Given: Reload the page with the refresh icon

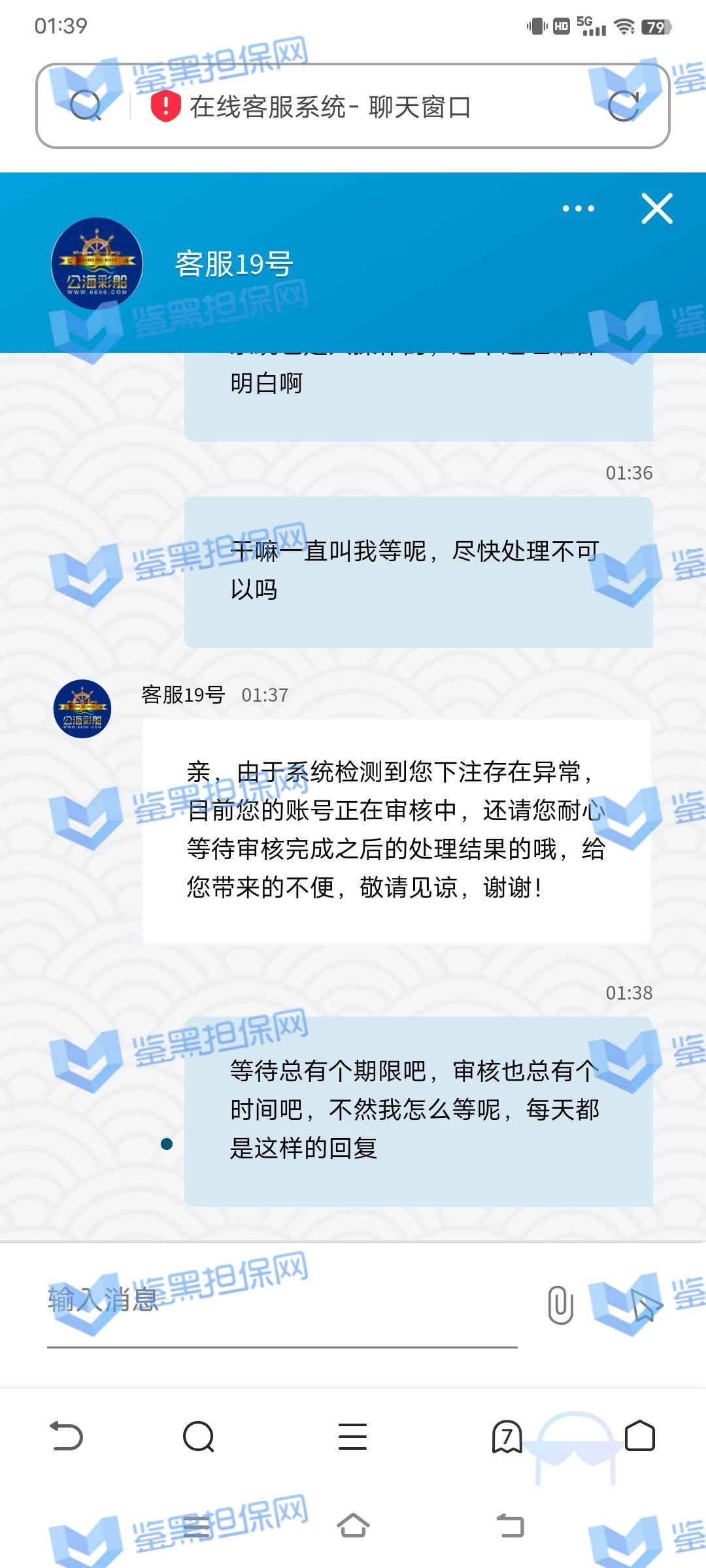Looking at the screenshot, I should [x=623, y=106].
